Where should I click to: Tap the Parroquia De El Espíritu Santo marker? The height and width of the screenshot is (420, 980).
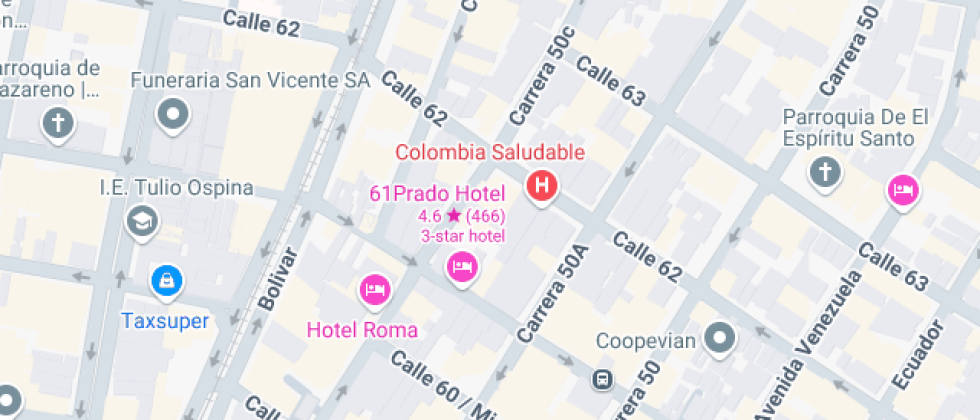[x=825, y=172]
